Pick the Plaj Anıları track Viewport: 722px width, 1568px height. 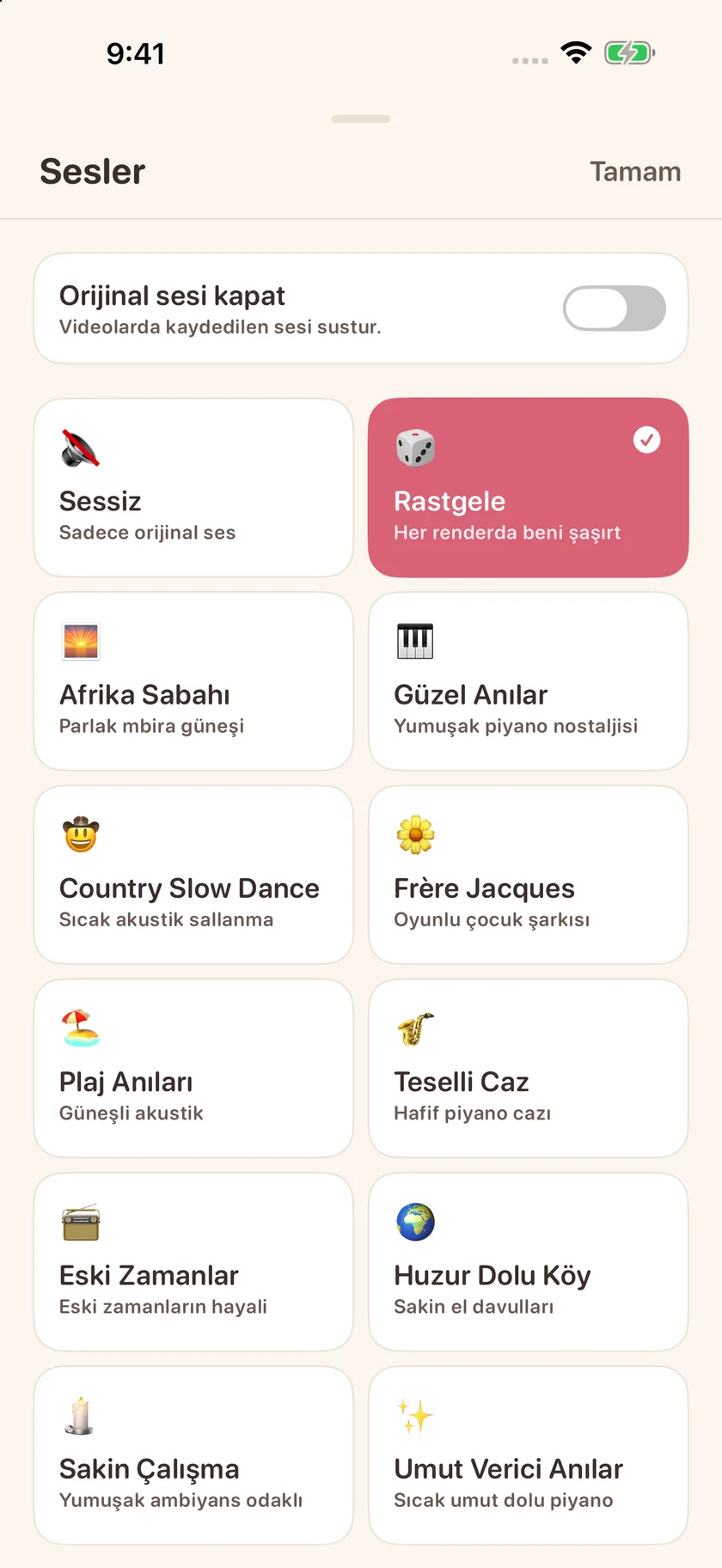(193, 1068)
